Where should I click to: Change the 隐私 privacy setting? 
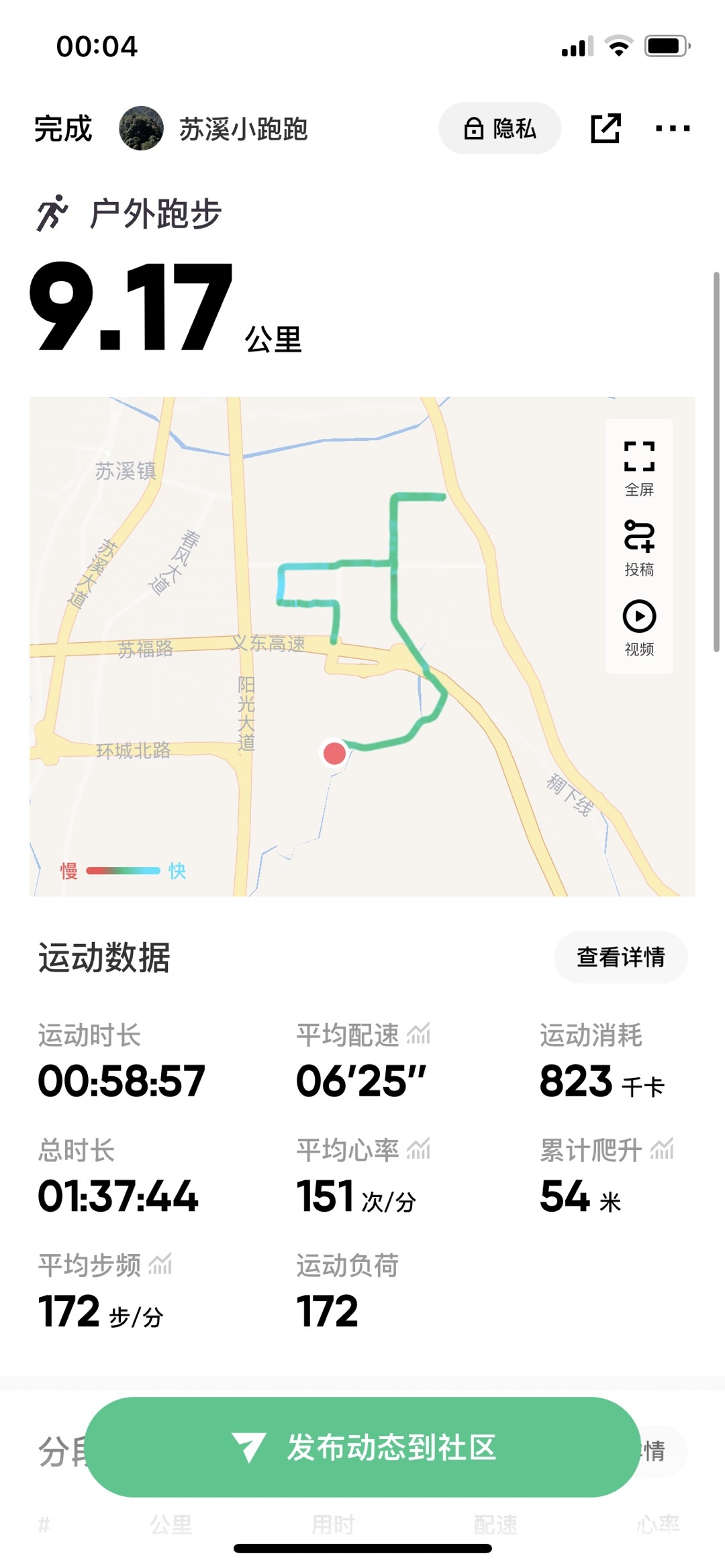pyautogui.click(x=499, y=128)
